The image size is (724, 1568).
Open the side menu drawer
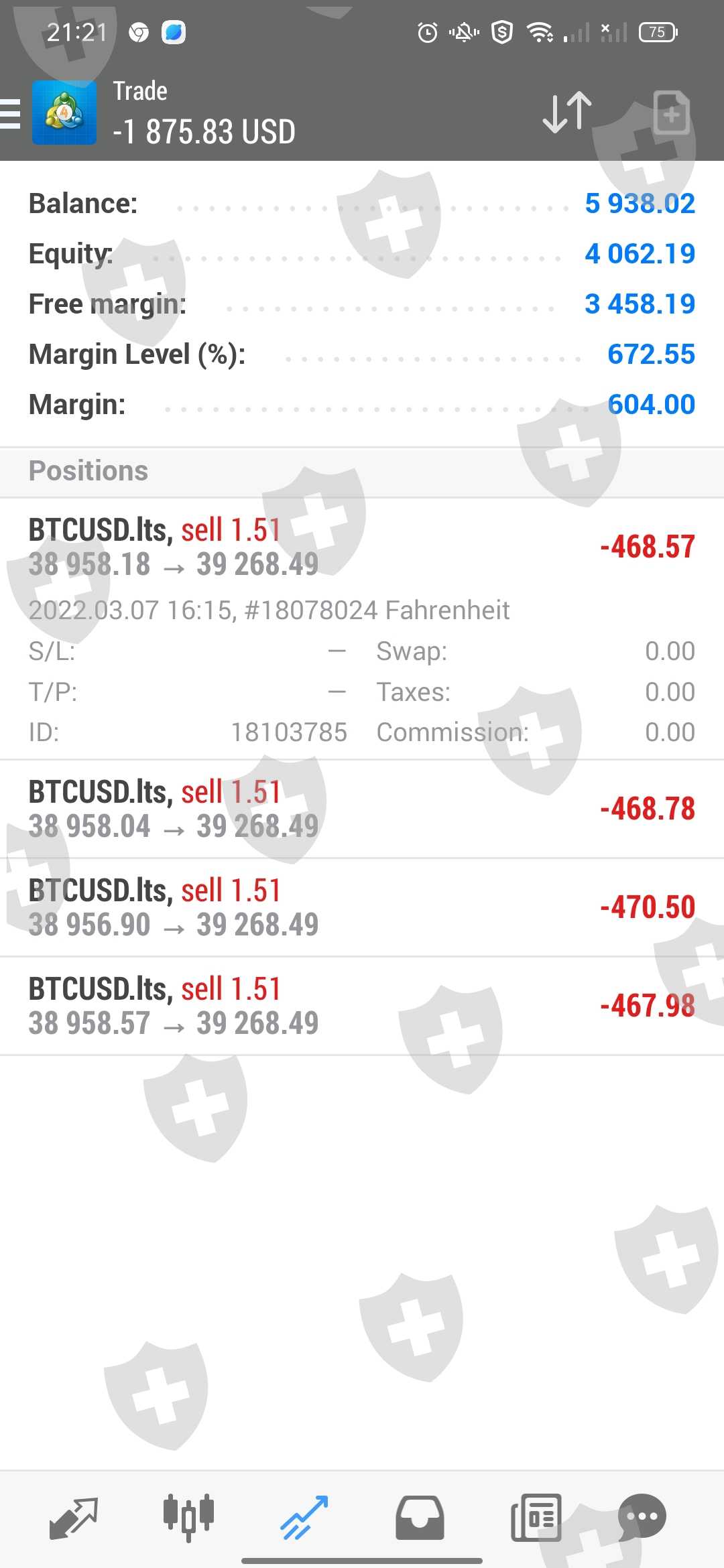point(11,113)
